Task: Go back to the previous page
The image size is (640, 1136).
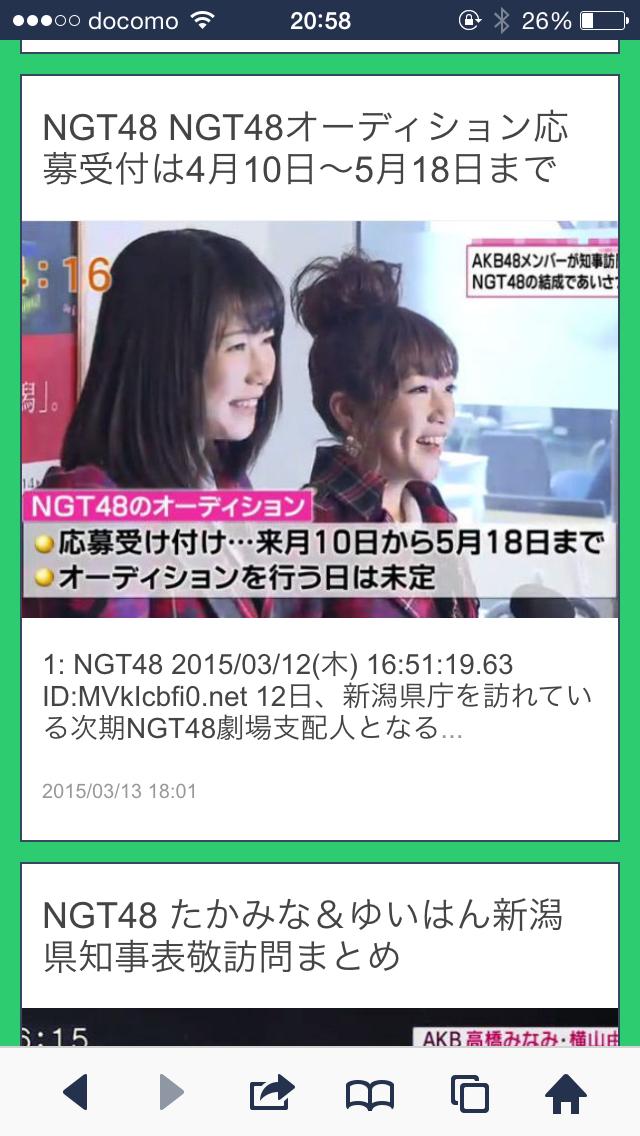Action: [76, 1092]
